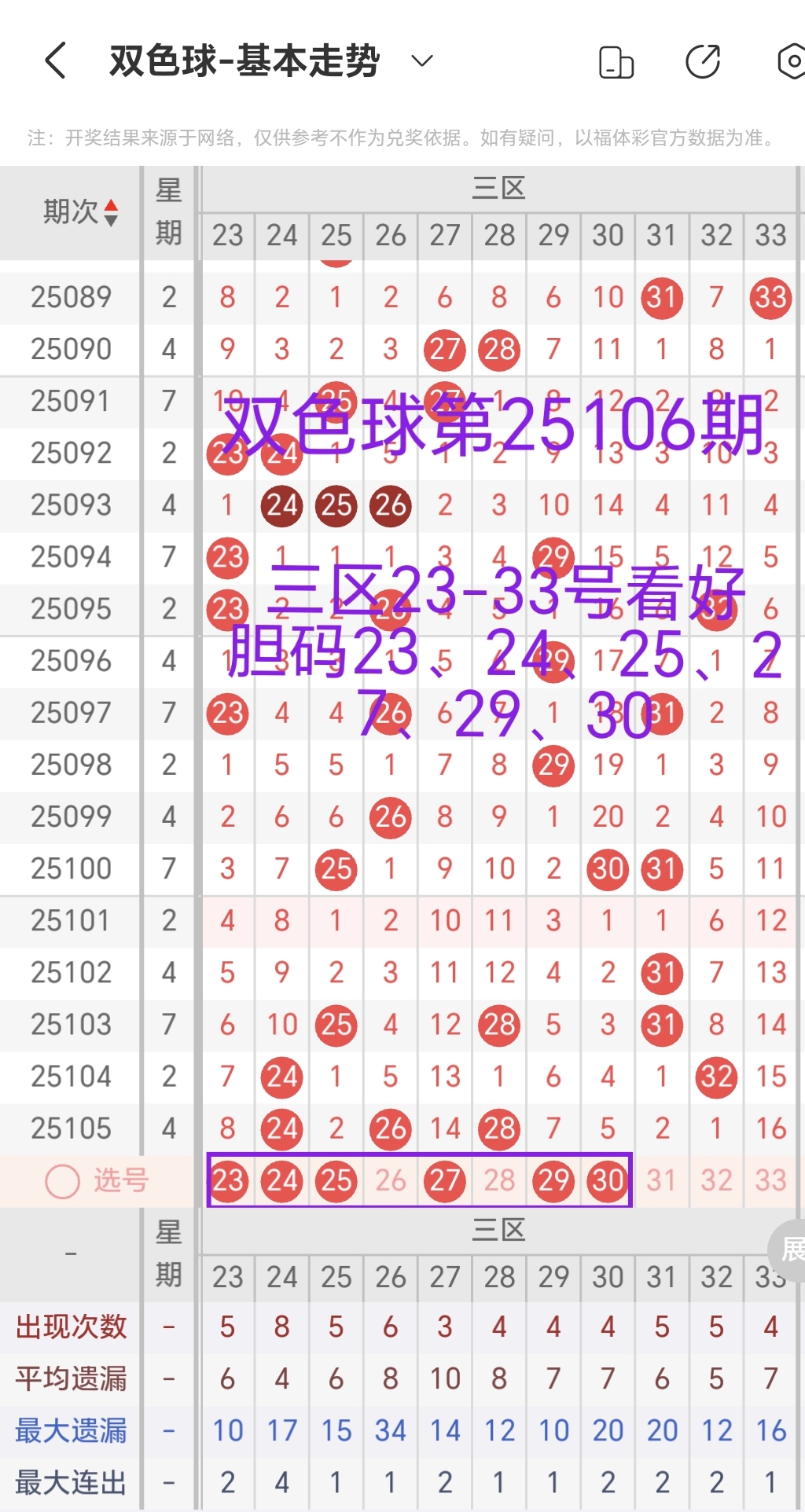Open the 双色球-基本走势 title menu
805x1512 pixels.
(x=244, y=61)
